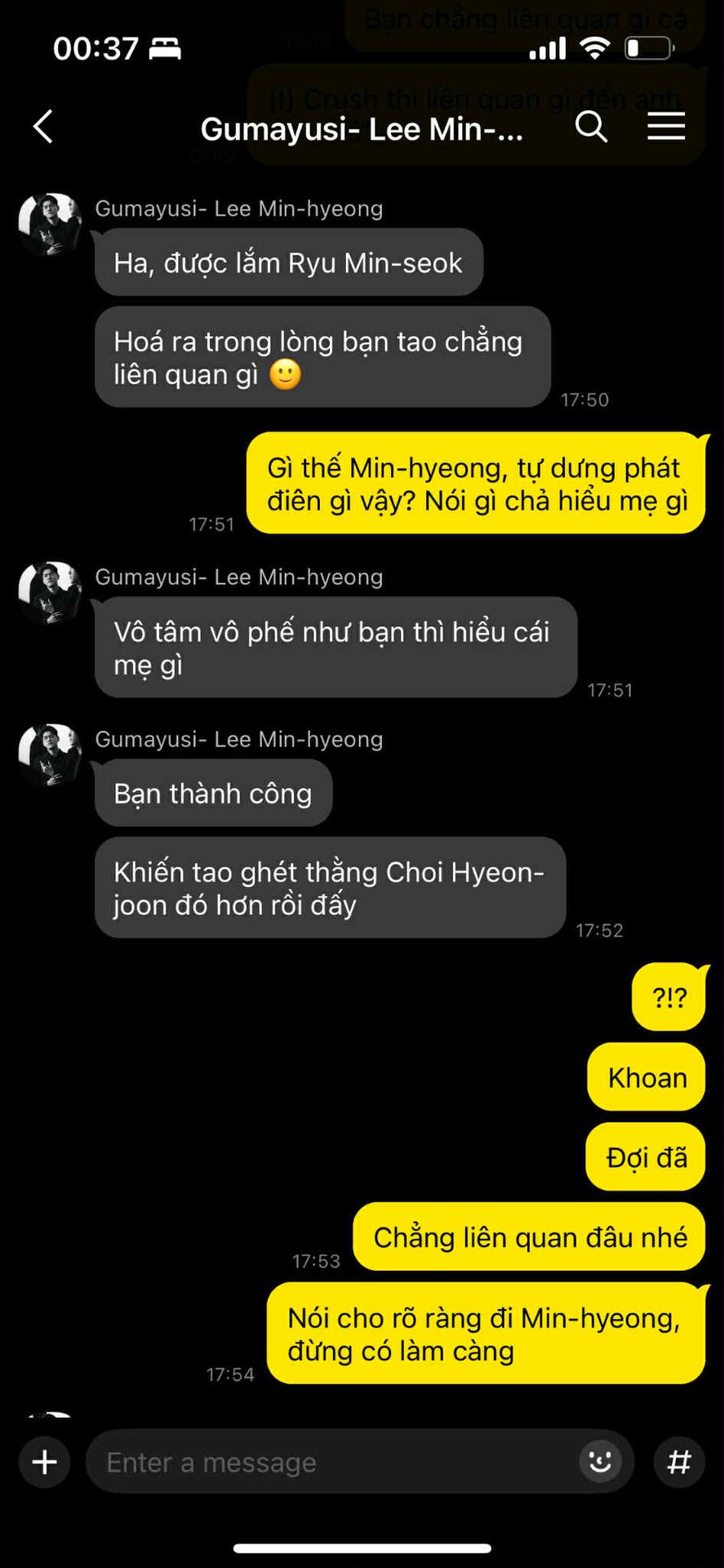Open the emoticon picker

click(600, 1462)
